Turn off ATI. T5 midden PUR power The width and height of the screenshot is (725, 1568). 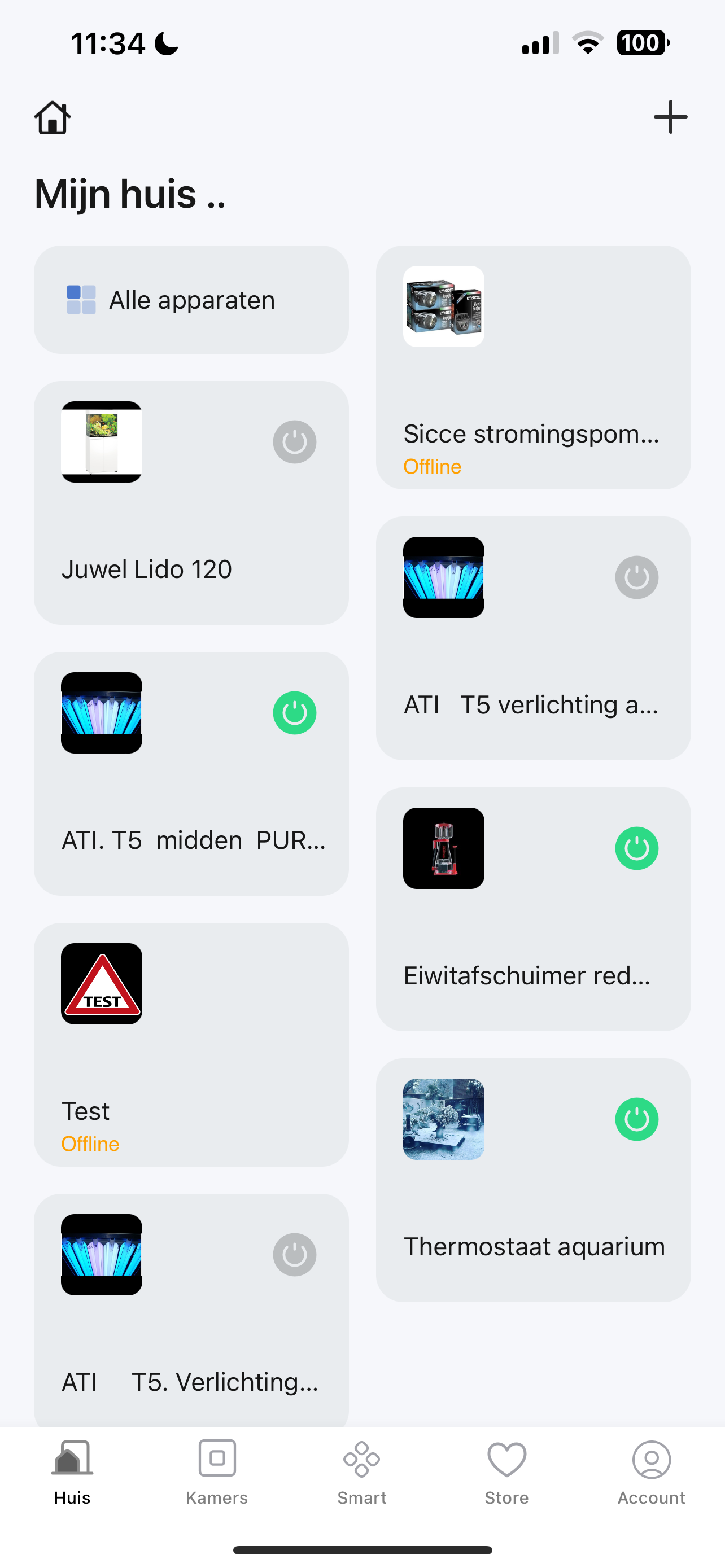coord(295,713)
